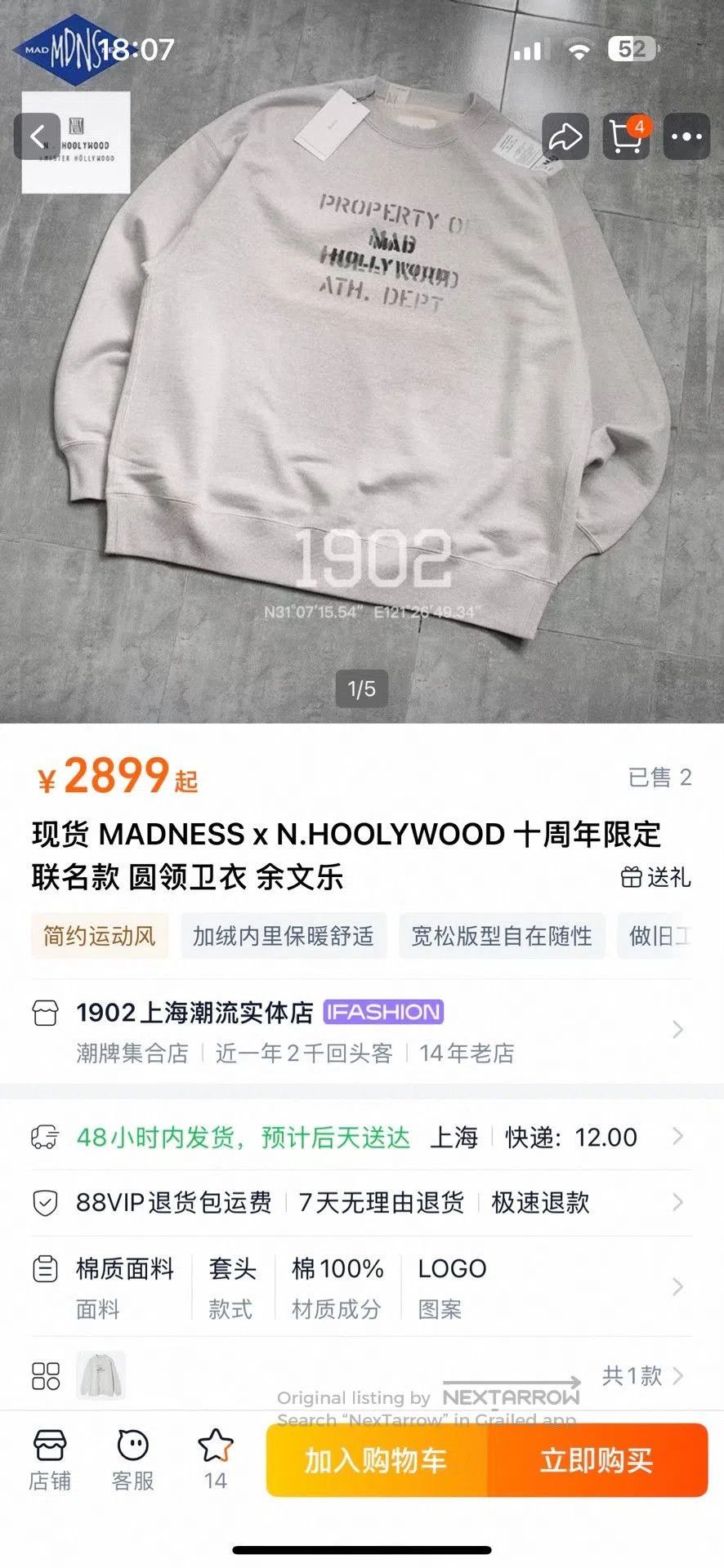The image size is (724, 1568).
Task: Favorite this item with the star
Action: click(x=216, y=1460)
